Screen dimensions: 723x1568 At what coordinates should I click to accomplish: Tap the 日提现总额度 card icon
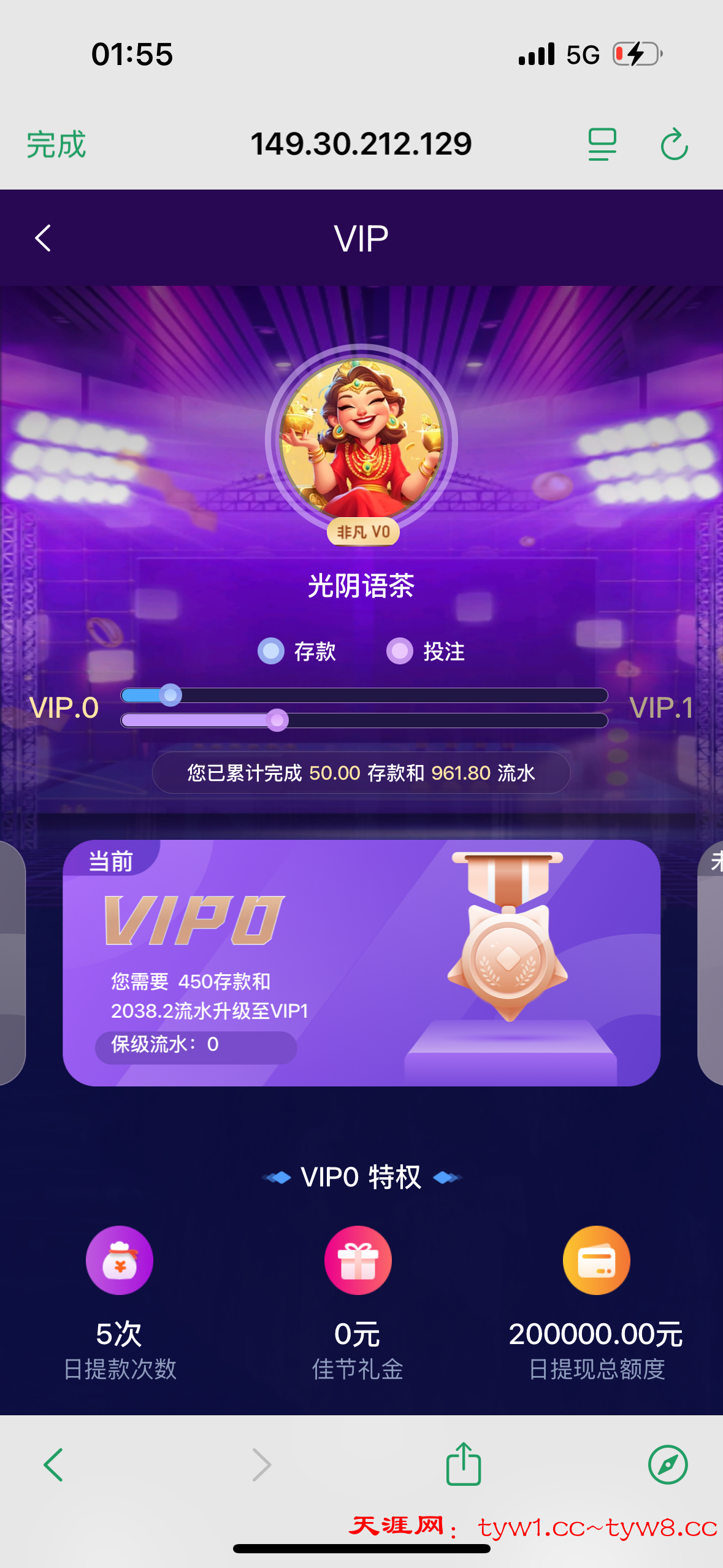(596, 1260)
